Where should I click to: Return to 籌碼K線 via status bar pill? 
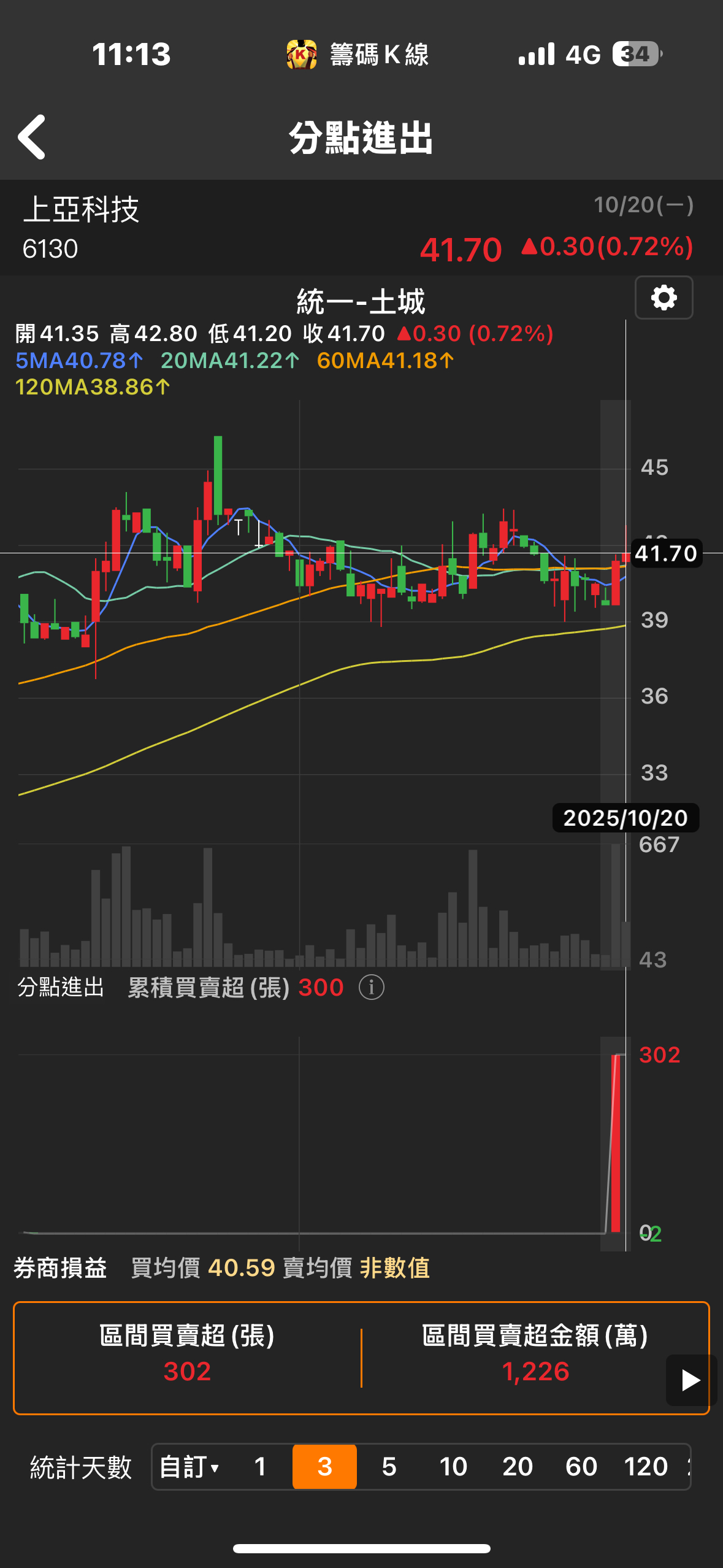[x=358, y=55]
